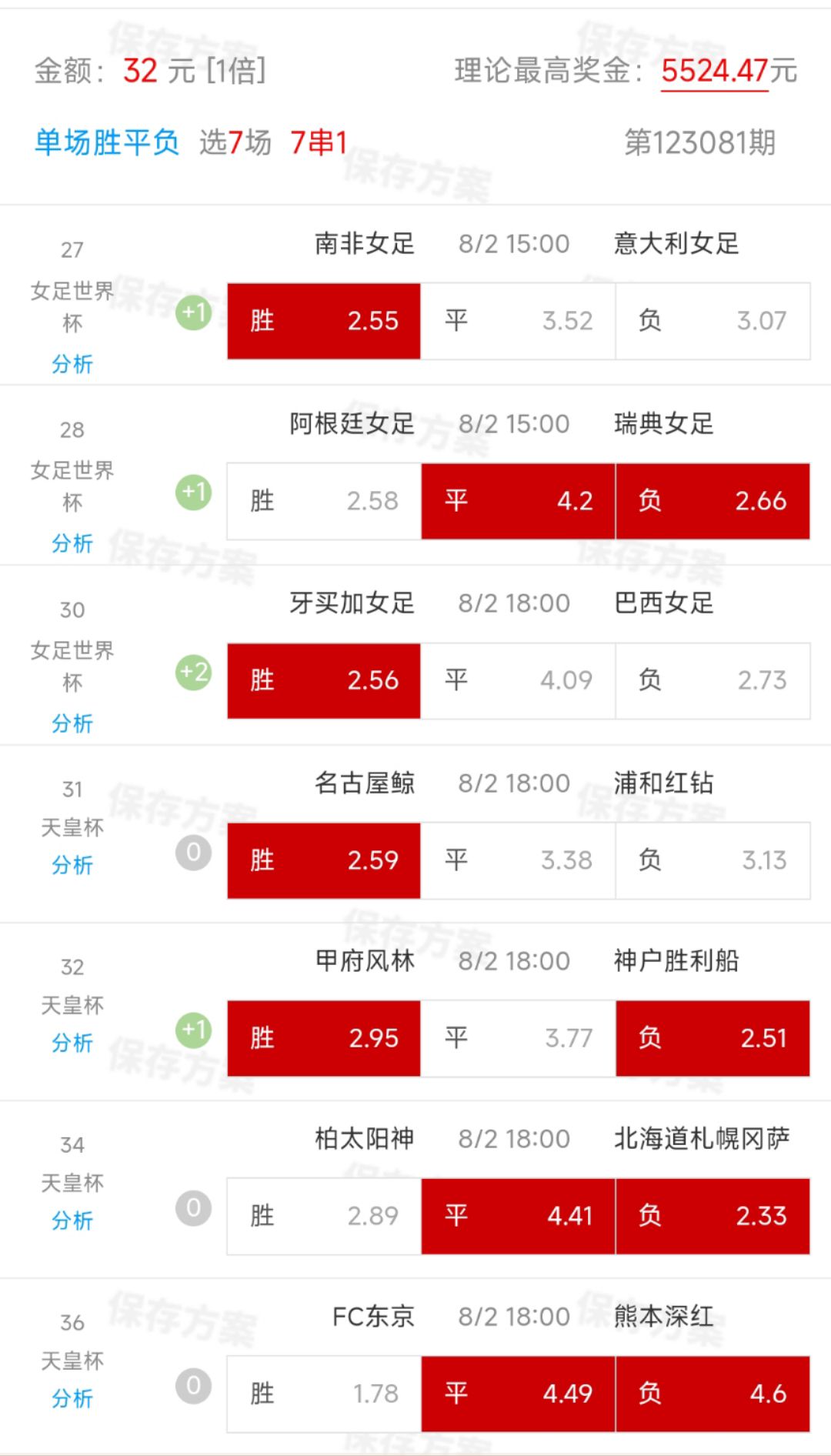This screenshot has width=831, height=1456.
Task: Open analysis for match 30 Jamaica women
Action: 72,723
